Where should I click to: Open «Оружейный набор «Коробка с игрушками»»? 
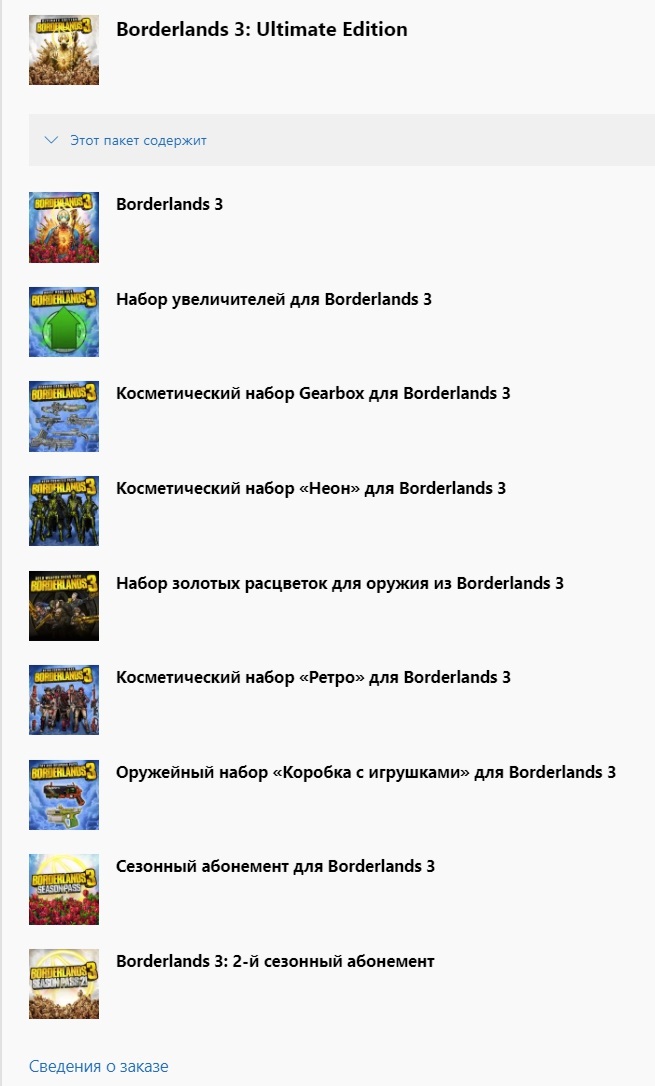(365, 772)
